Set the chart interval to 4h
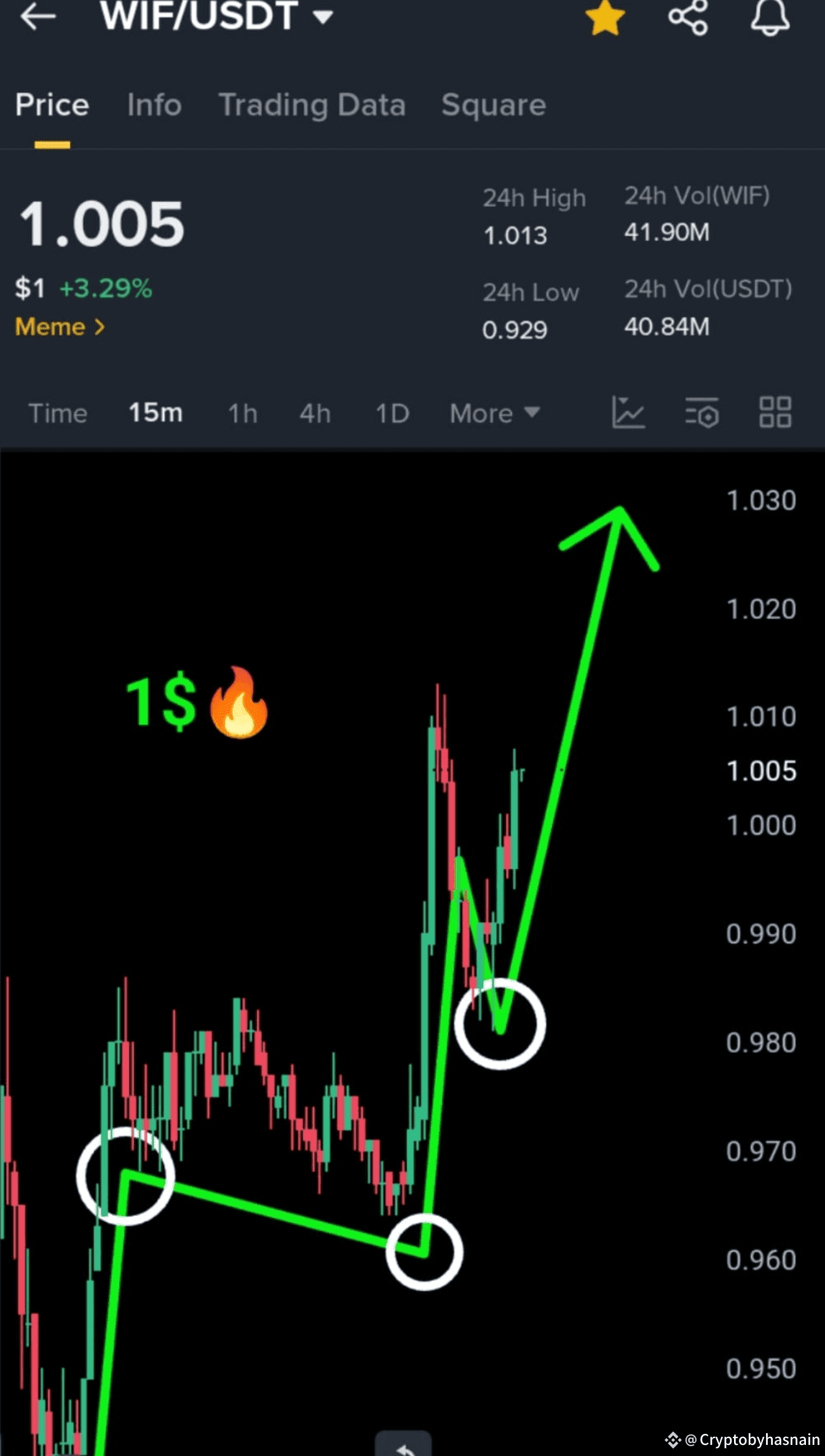The image size is (825, 1456). pyautogui.click(x=315, y=413)
